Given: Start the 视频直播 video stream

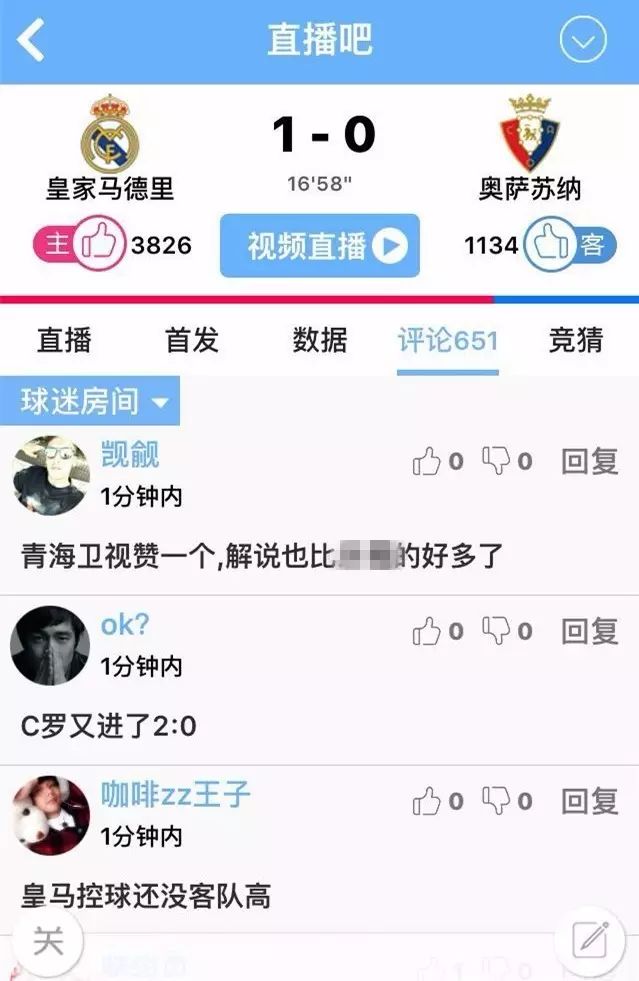Looking at the screenshot, I should (320, 245).
